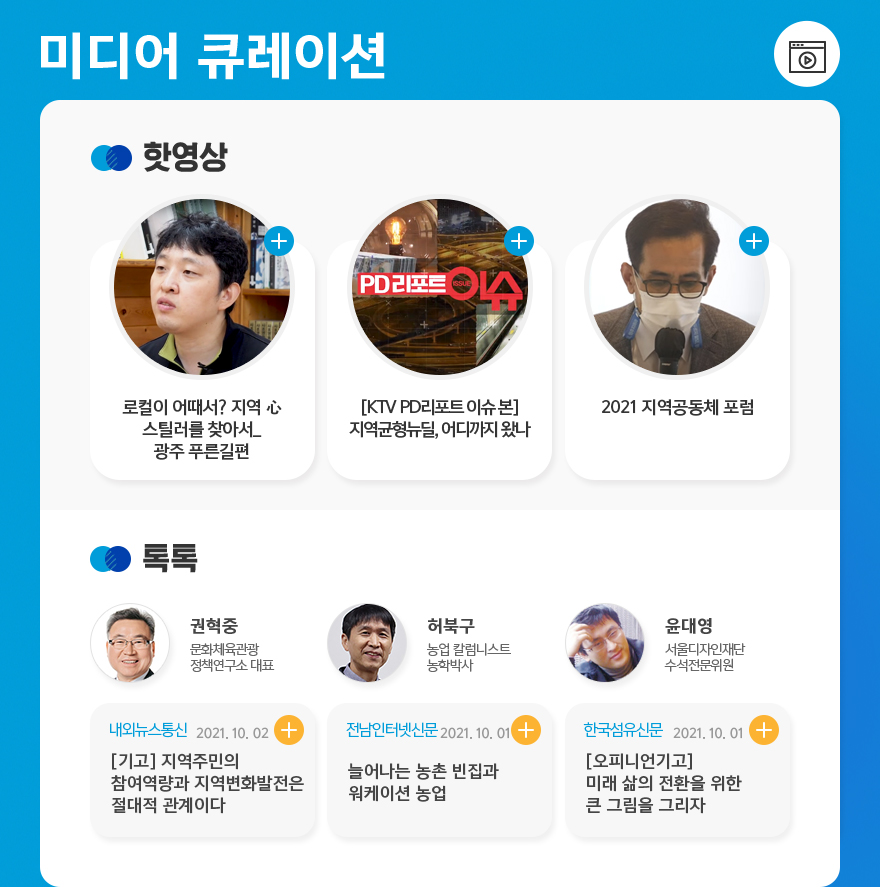Expand the 한국섬유신문 article plus button

[x=763, y=730]
